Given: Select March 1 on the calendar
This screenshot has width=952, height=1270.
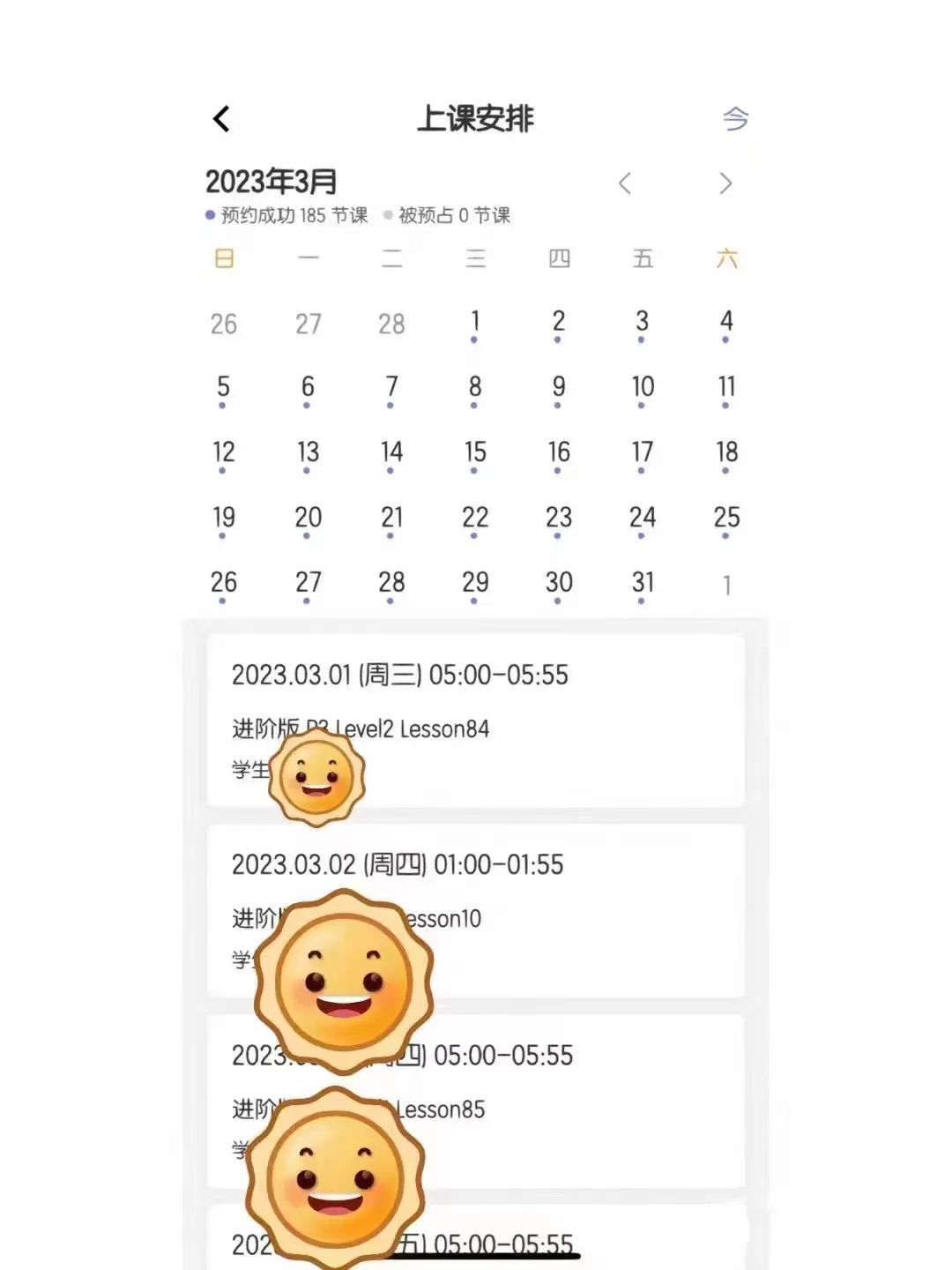Looking at the screenshot, I should (x=475, y=323).
